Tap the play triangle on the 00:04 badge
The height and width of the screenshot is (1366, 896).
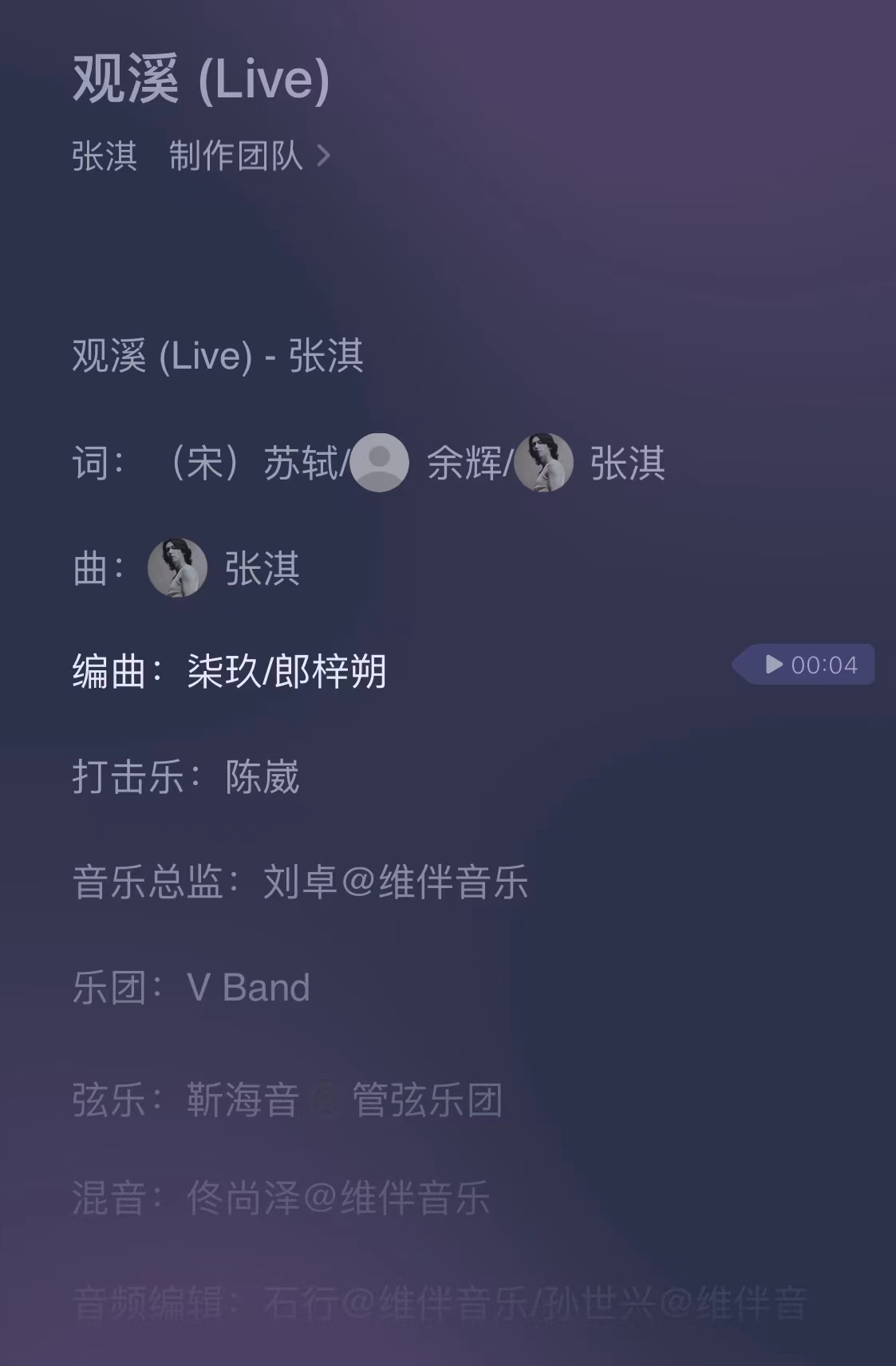tap(771, 665)
